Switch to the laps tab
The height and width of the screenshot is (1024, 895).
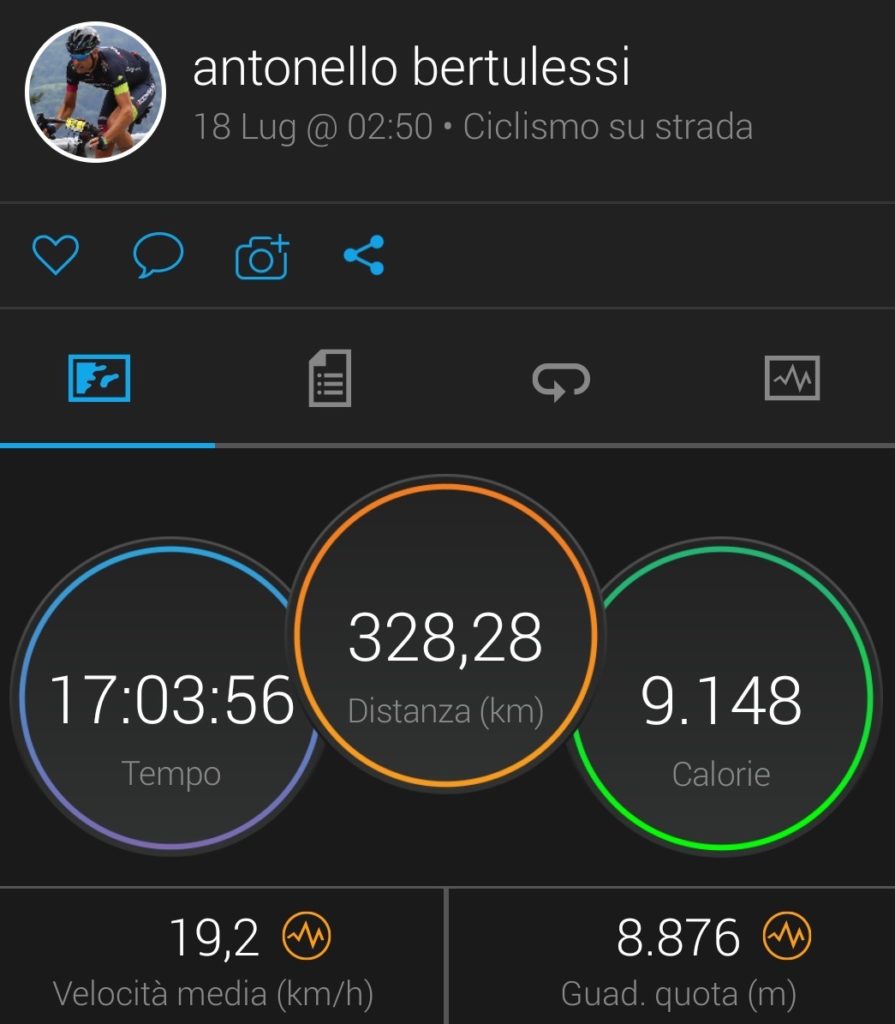point(561,380)
